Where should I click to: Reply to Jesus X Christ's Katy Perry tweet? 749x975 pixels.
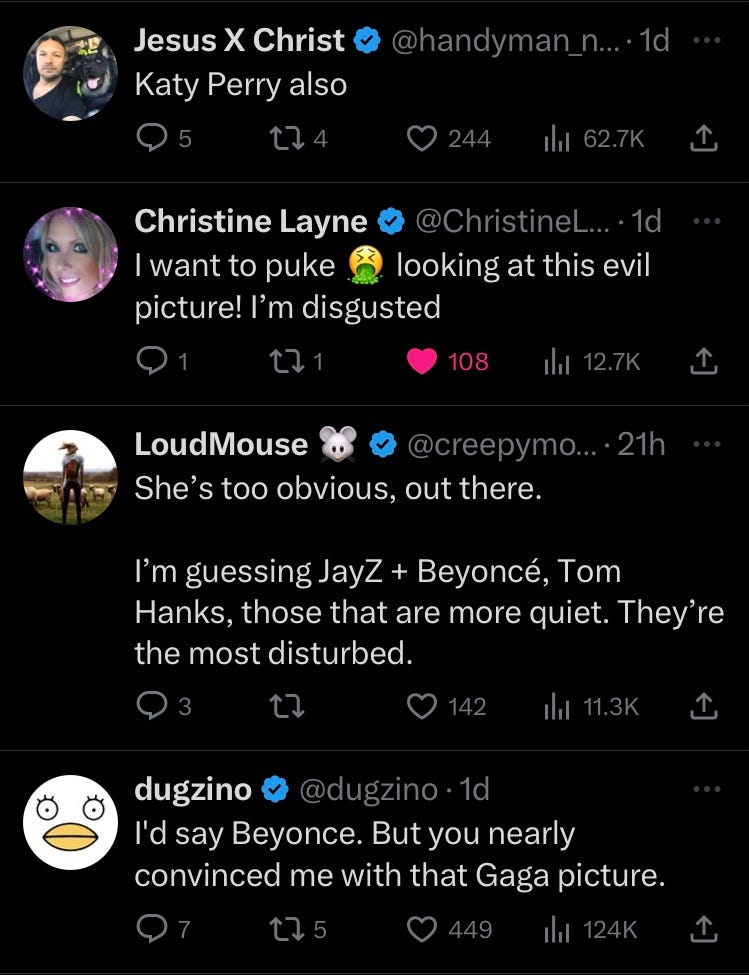coord(151,139)
